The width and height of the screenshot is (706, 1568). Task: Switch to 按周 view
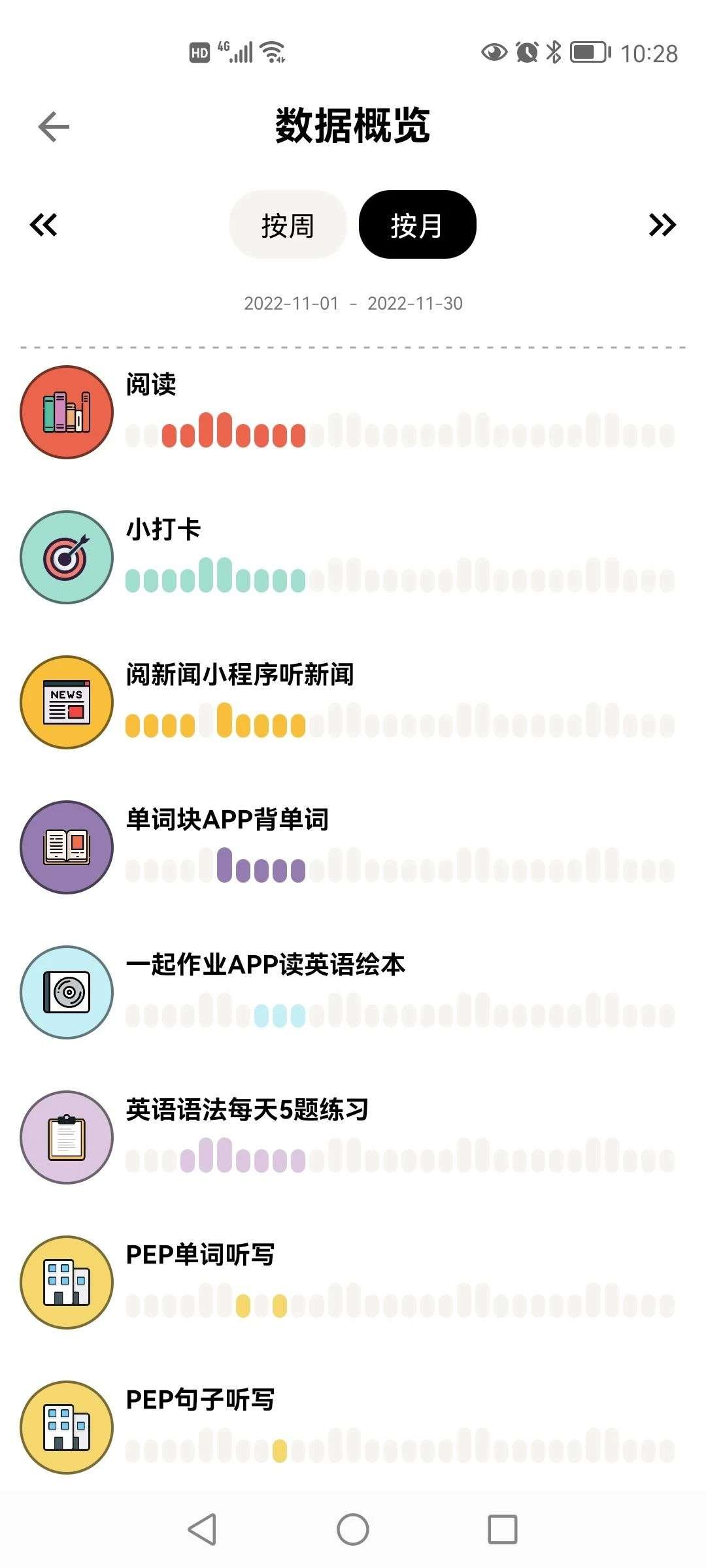point(288,225)
